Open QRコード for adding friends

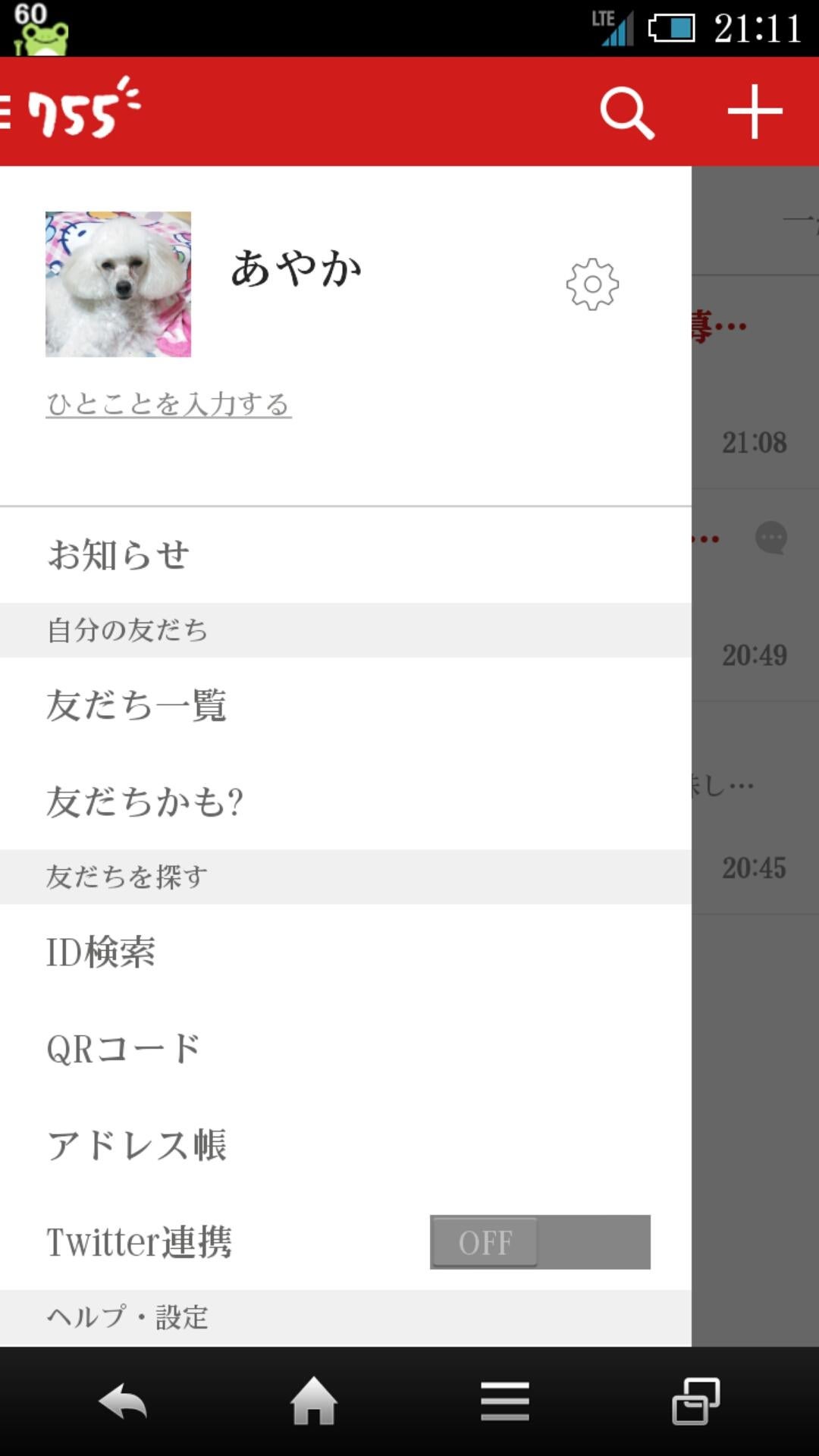coord(121,1046)
